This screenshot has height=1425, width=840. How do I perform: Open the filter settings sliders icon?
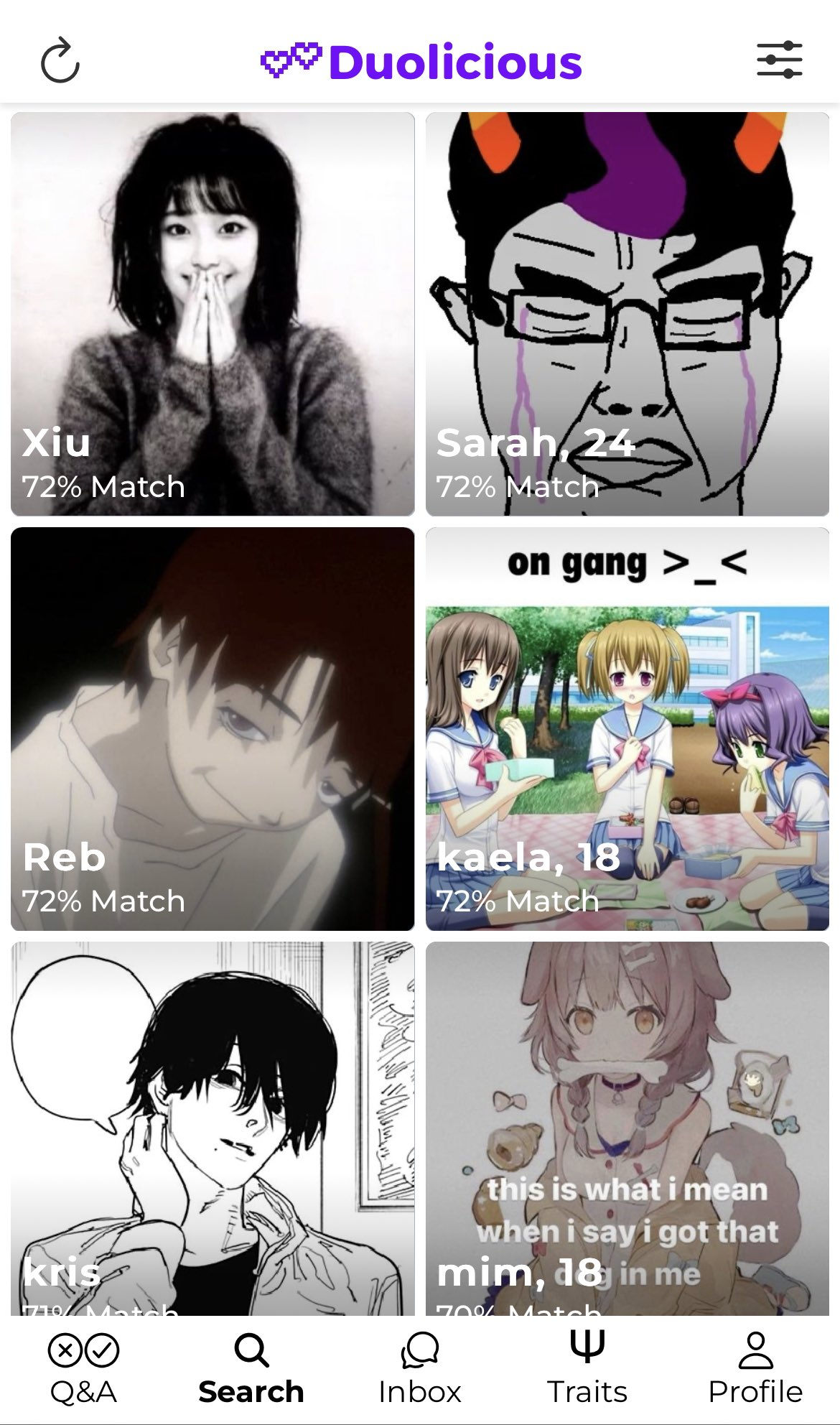[779, 60]
